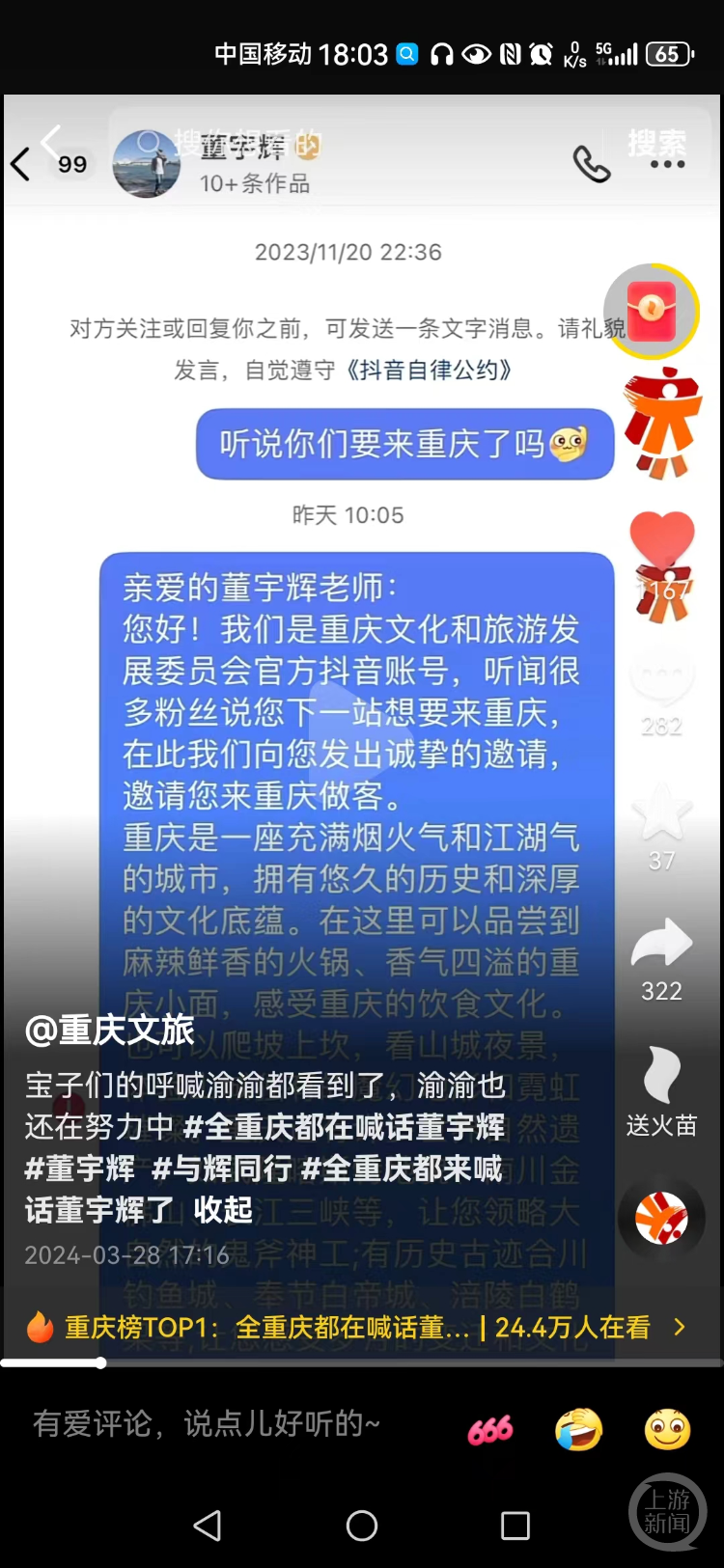Open the 《抖音自律公约》 link
The width and height of the screenshot is (724, 1568).
431,370
